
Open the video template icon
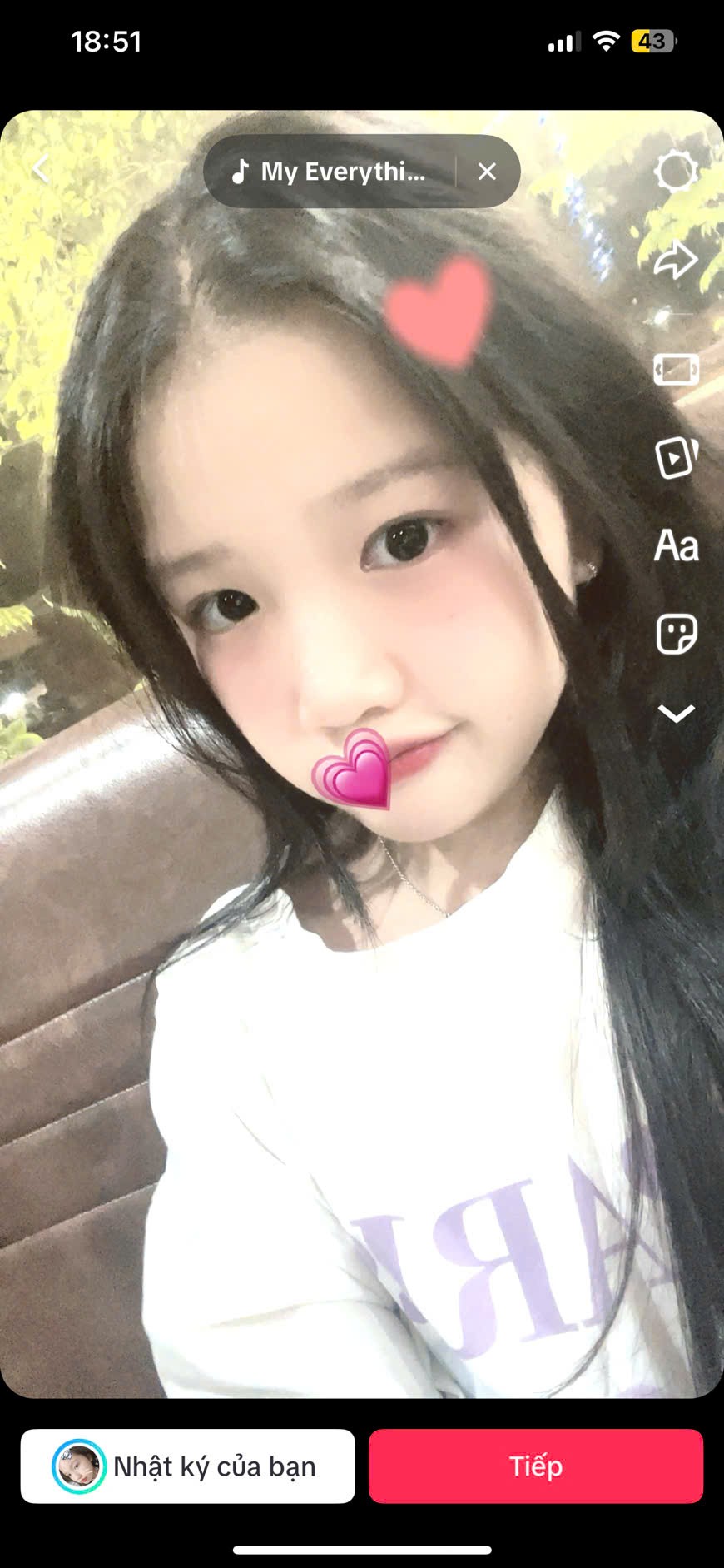click(676, 457)
